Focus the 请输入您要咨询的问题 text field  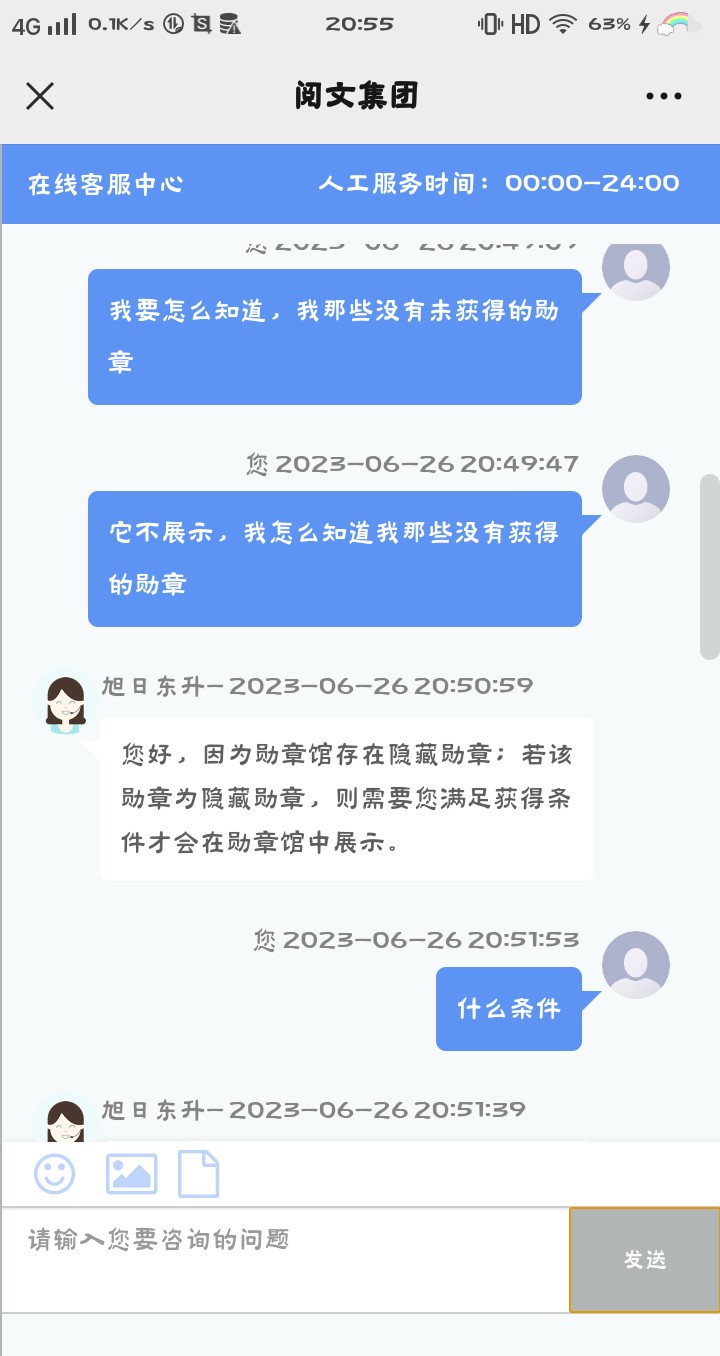285,1259
